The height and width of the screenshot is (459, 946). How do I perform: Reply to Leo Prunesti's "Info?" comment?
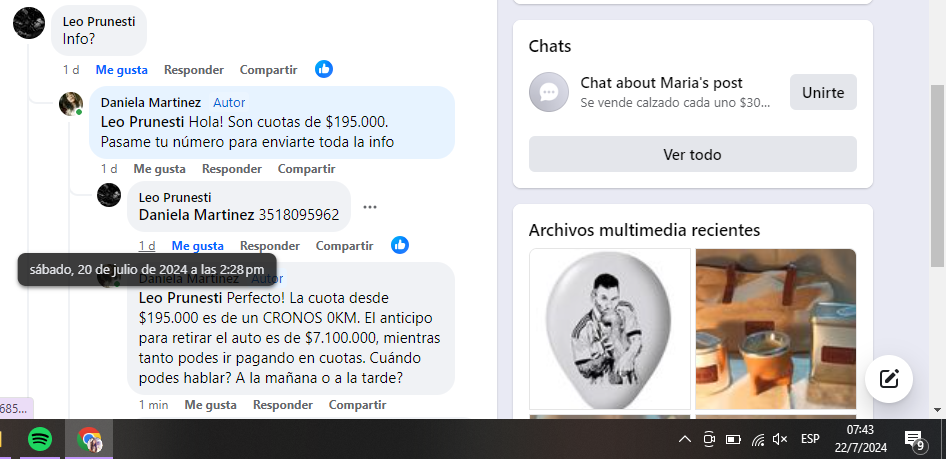coord(193,70)
